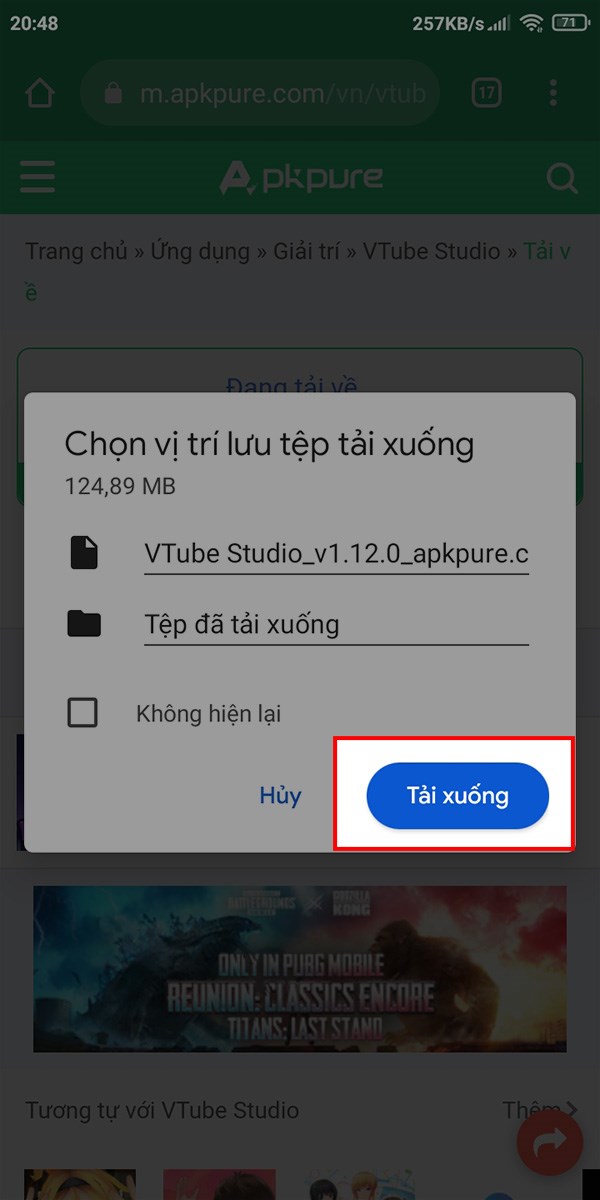
Task: Open the browser home button
Action: (39, 94)
